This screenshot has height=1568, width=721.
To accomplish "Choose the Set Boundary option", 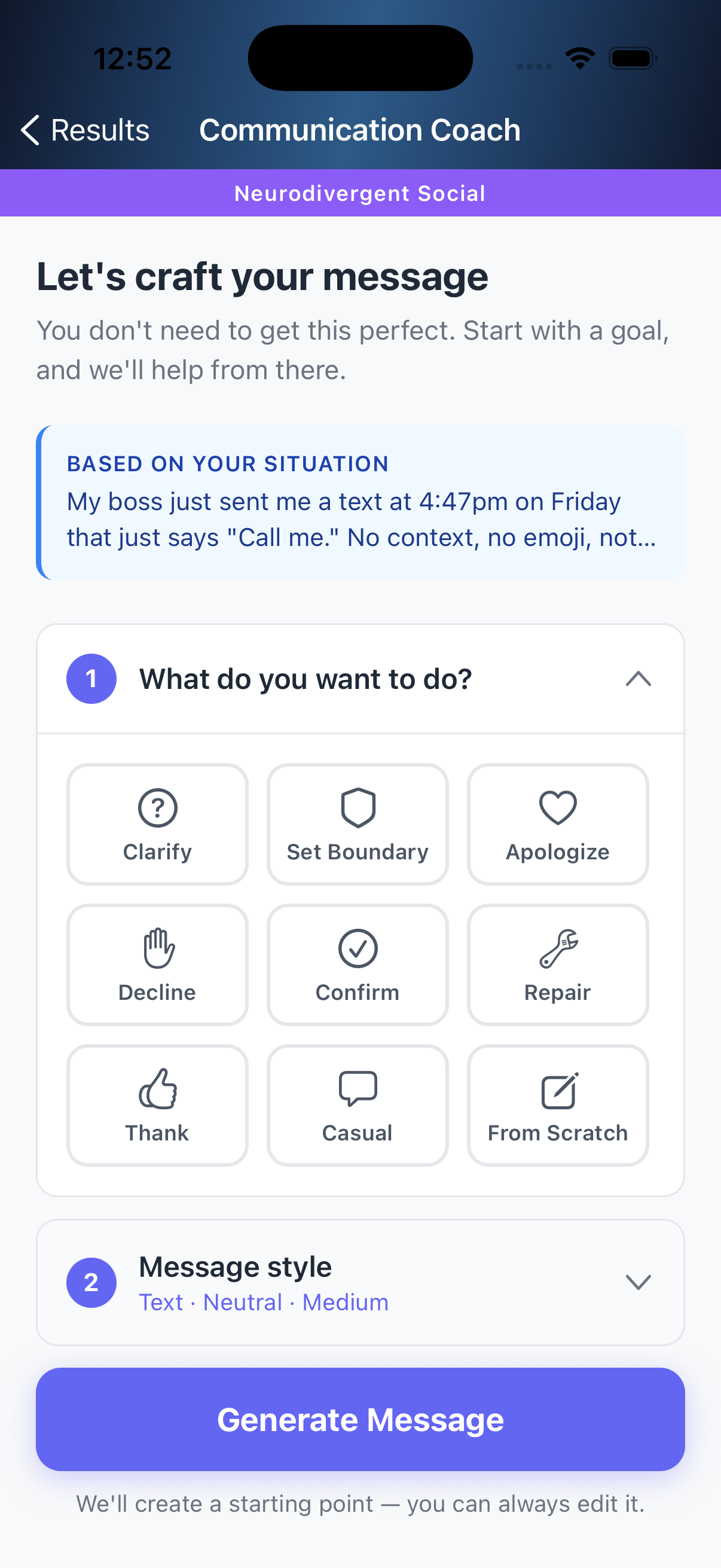I will pos(358,824).
